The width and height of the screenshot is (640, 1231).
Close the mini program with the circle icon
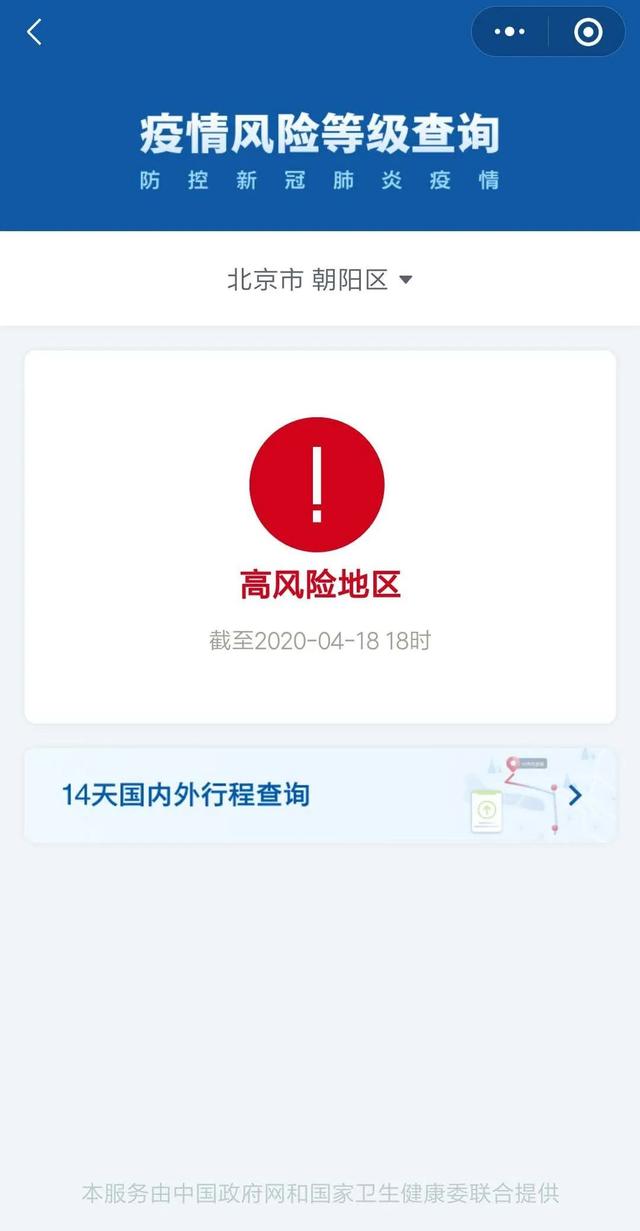click(x=588, y=32)
